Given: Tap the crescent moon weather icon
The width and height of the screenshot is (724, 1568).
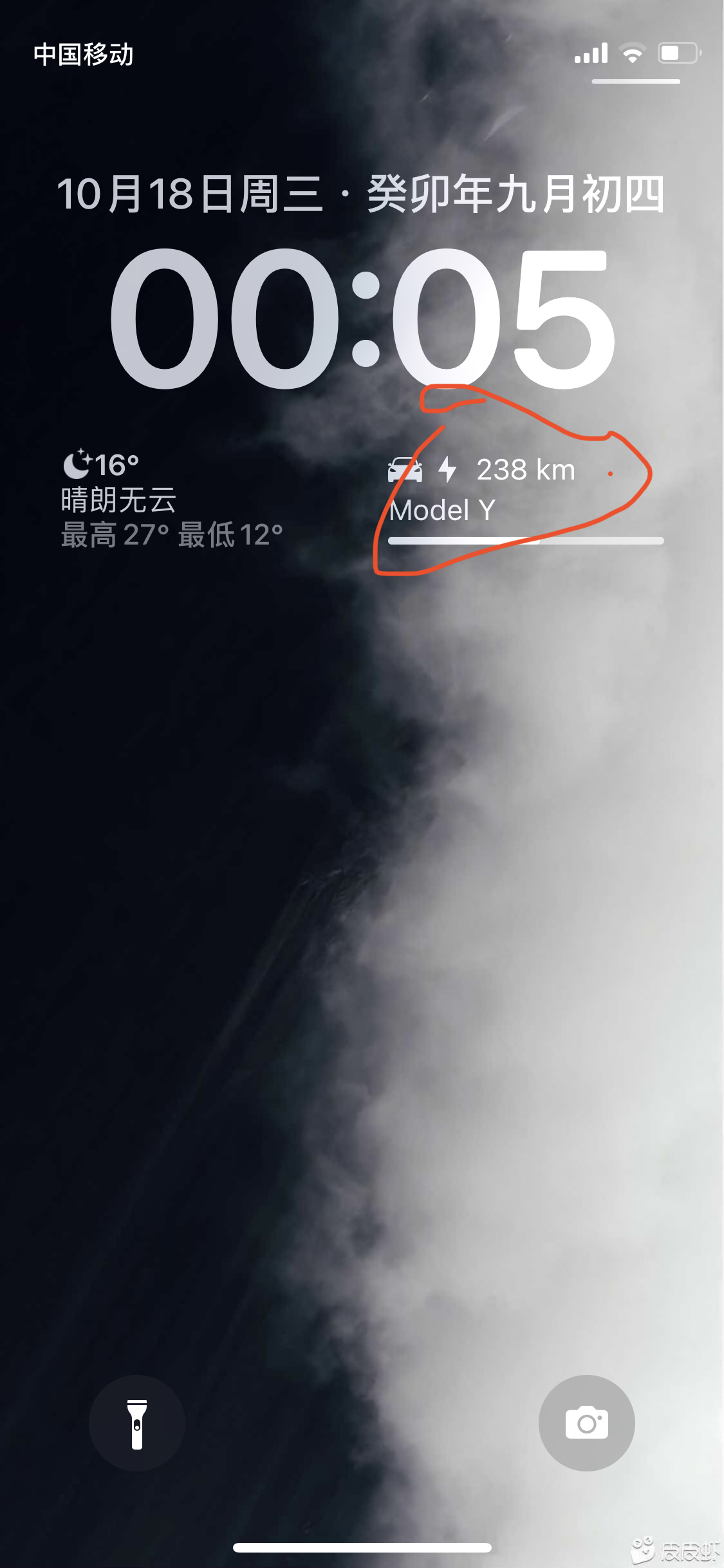Looking at the screenshot, I should (77, 465).
